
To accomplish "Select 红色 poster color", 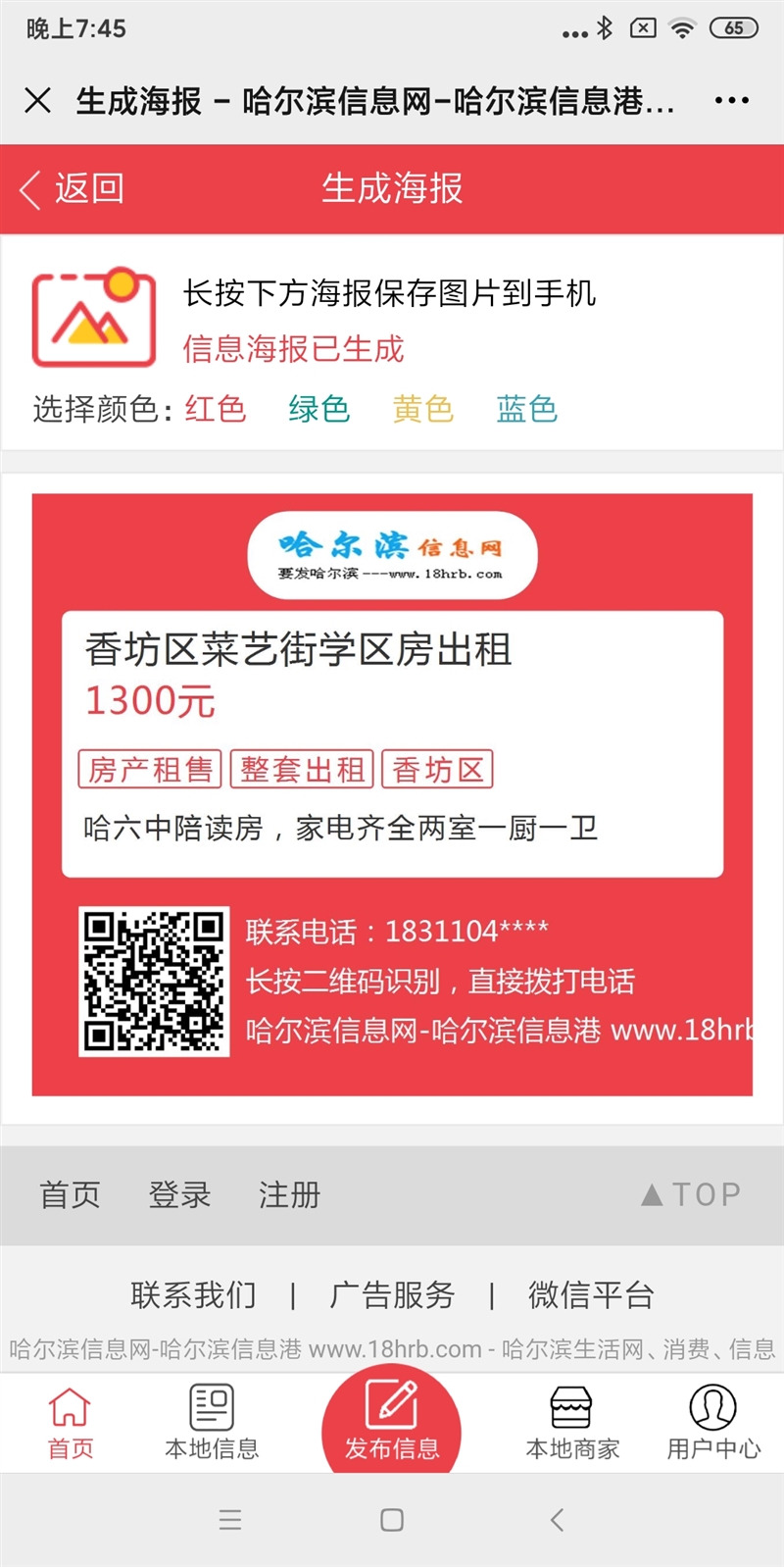I will [216, 409].
